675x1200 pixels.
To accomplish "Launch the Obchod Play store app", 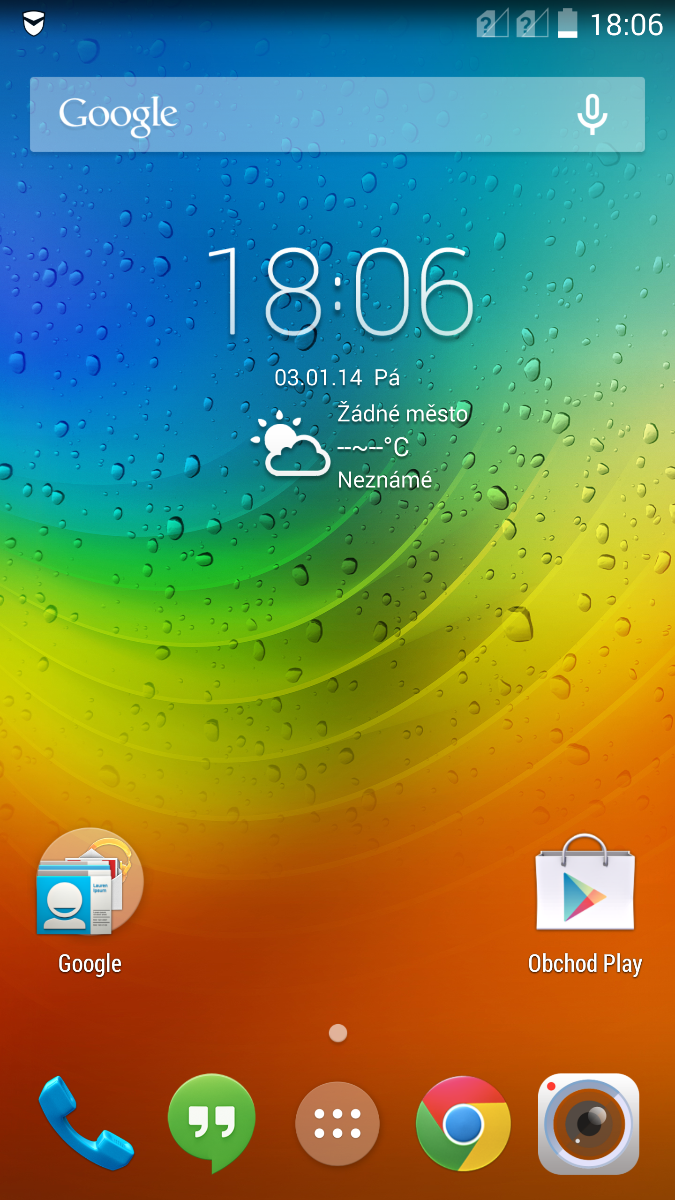I will (x=585, y=885).
